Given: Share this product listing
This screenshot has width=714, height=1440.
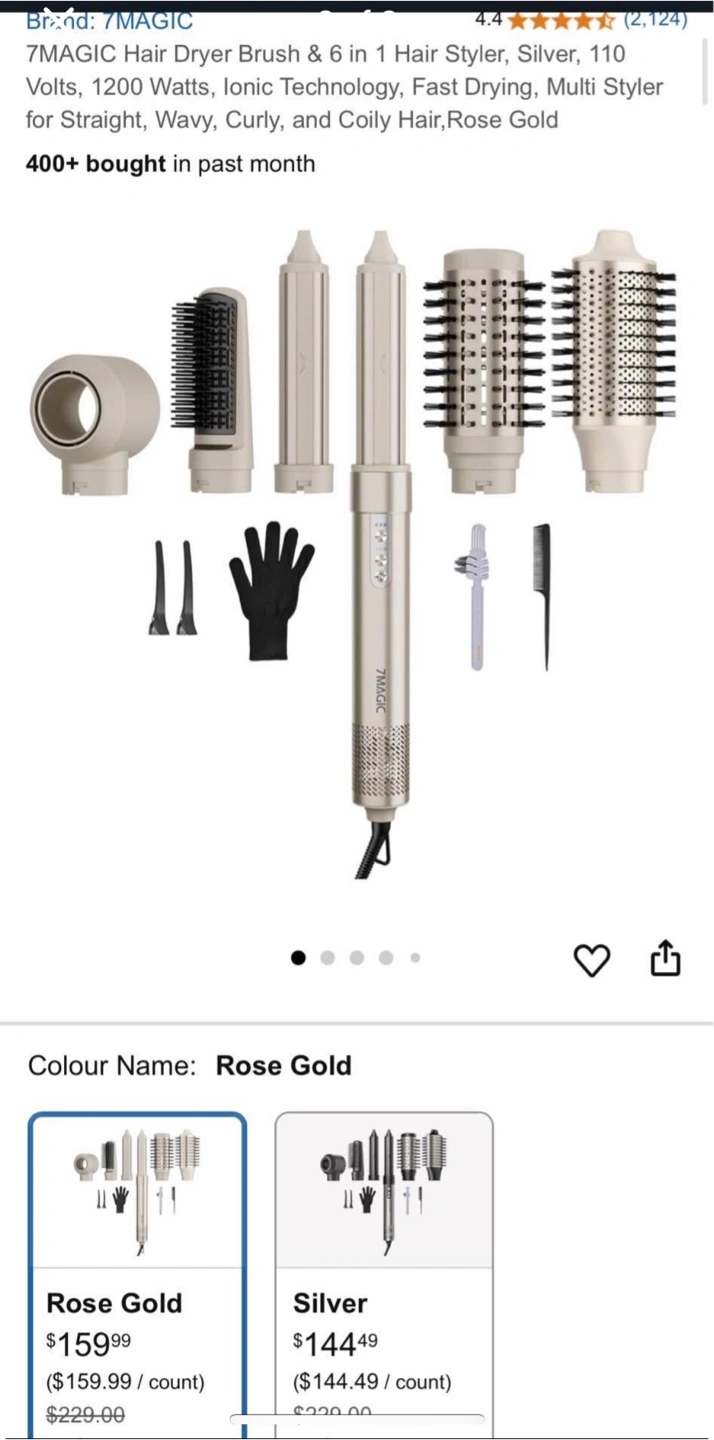Looking at the screenshot, I should (x=666, y=958).
